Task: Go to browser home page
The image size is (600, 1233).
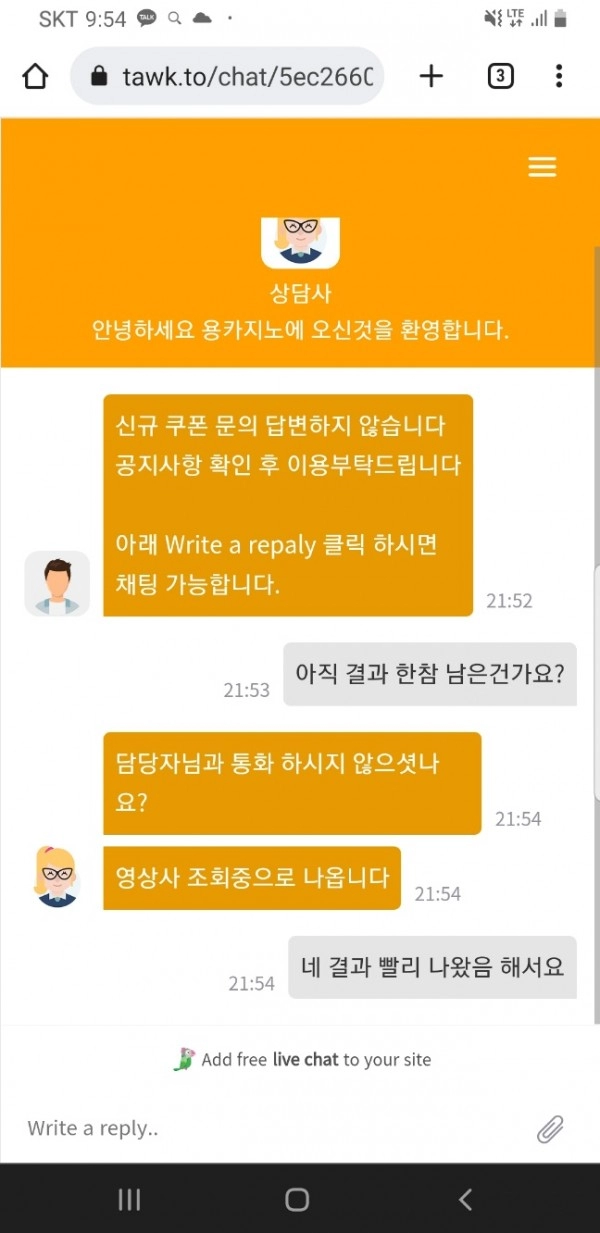Action: coord(36,76)
